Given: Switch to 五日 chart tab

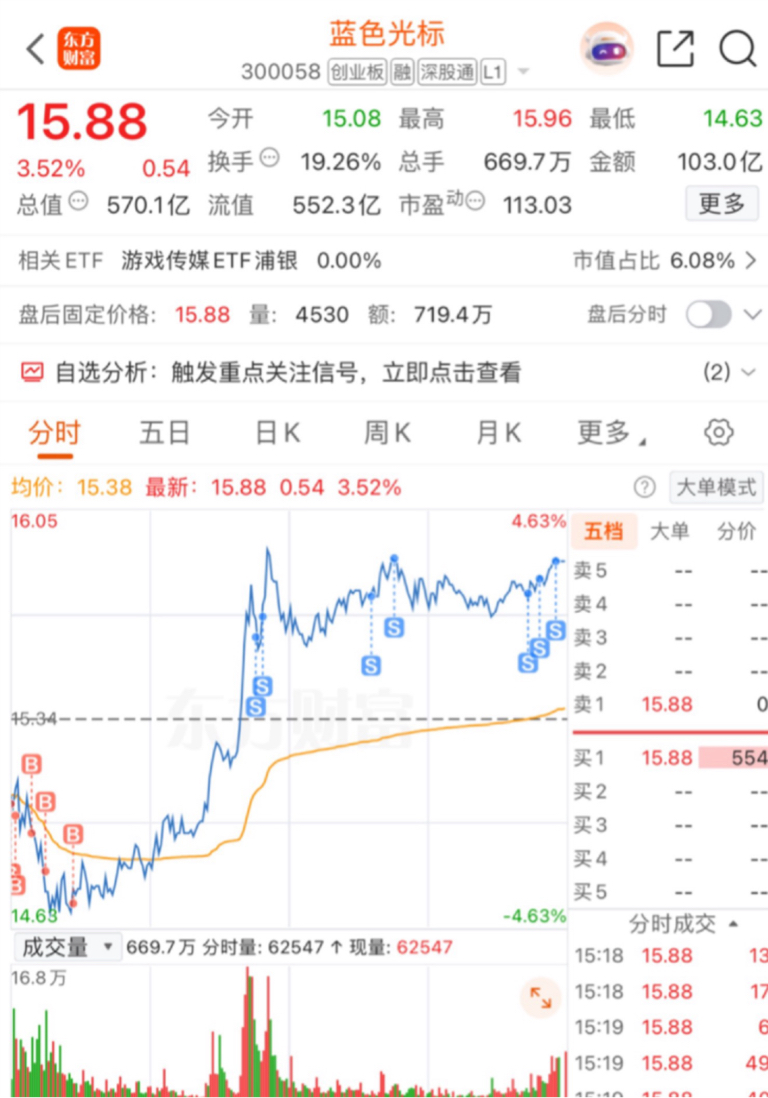Looking at the screenshot, I should coord(165,433).
